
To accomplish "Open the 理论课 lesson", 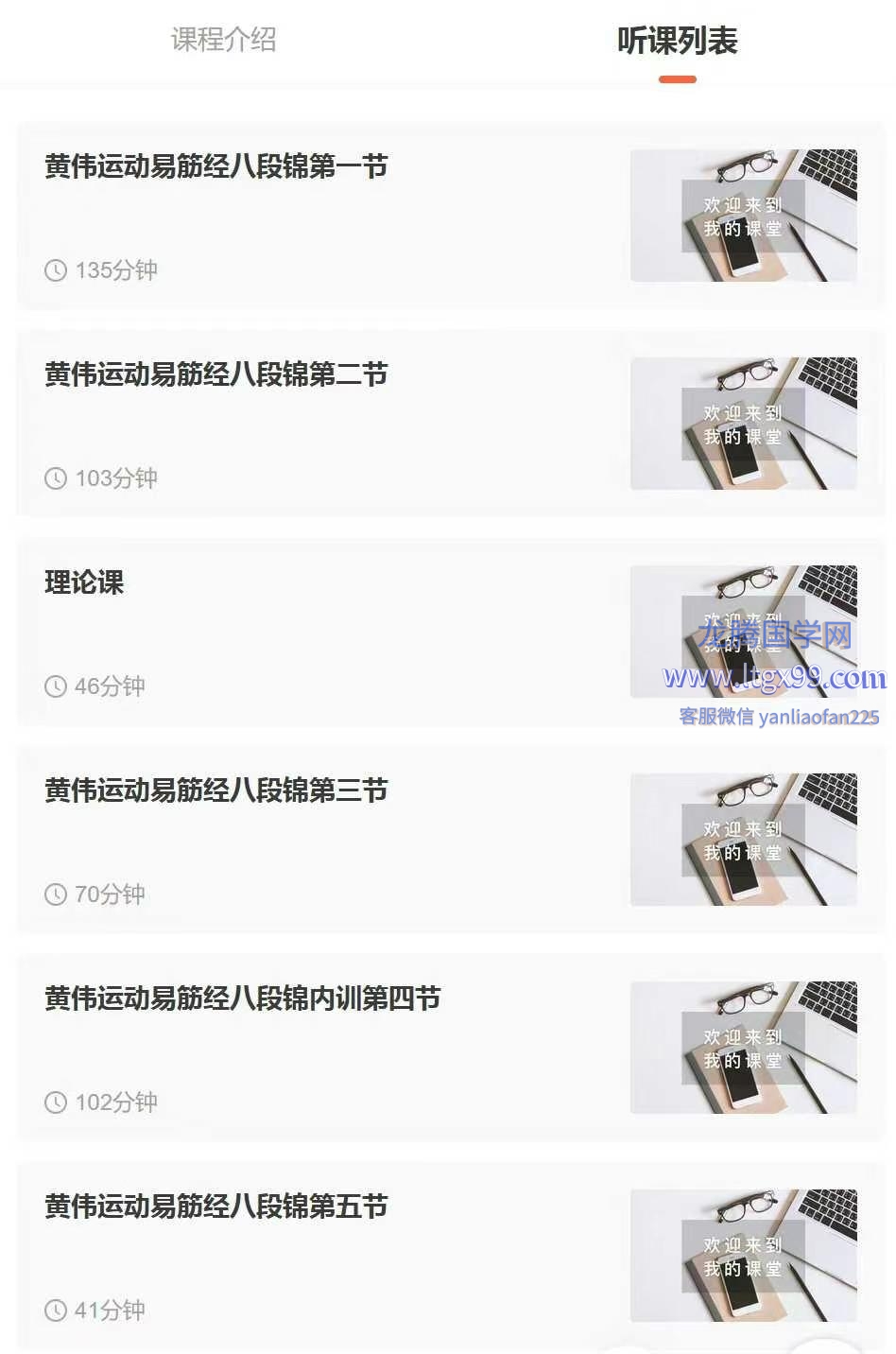I will tap(84, 583).
